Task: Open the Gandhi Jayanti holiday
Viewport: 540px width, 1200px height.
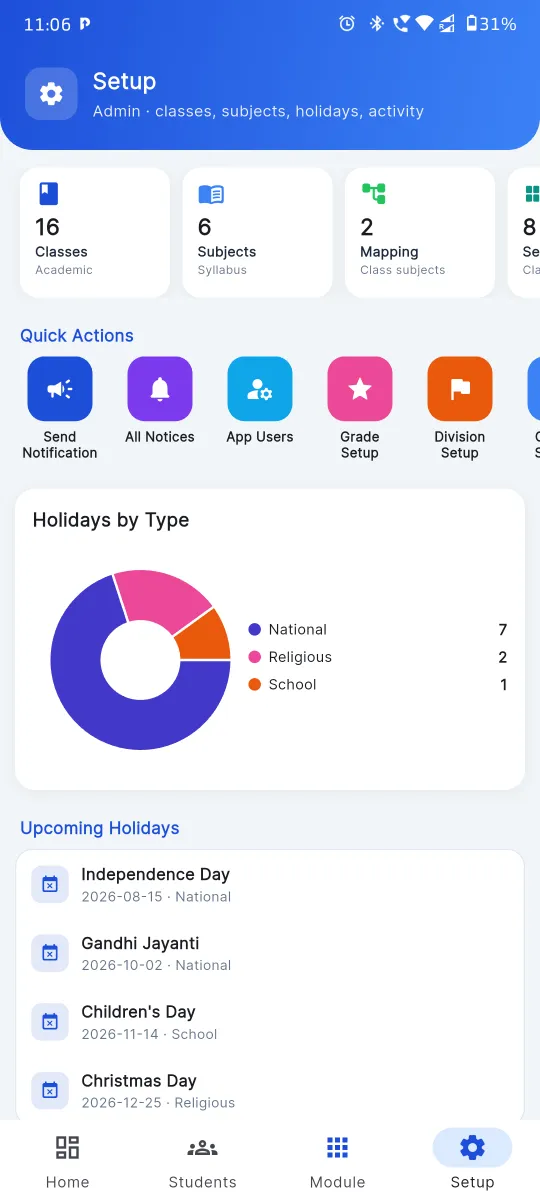Action: pyautogui.click(x=270, y=954)
